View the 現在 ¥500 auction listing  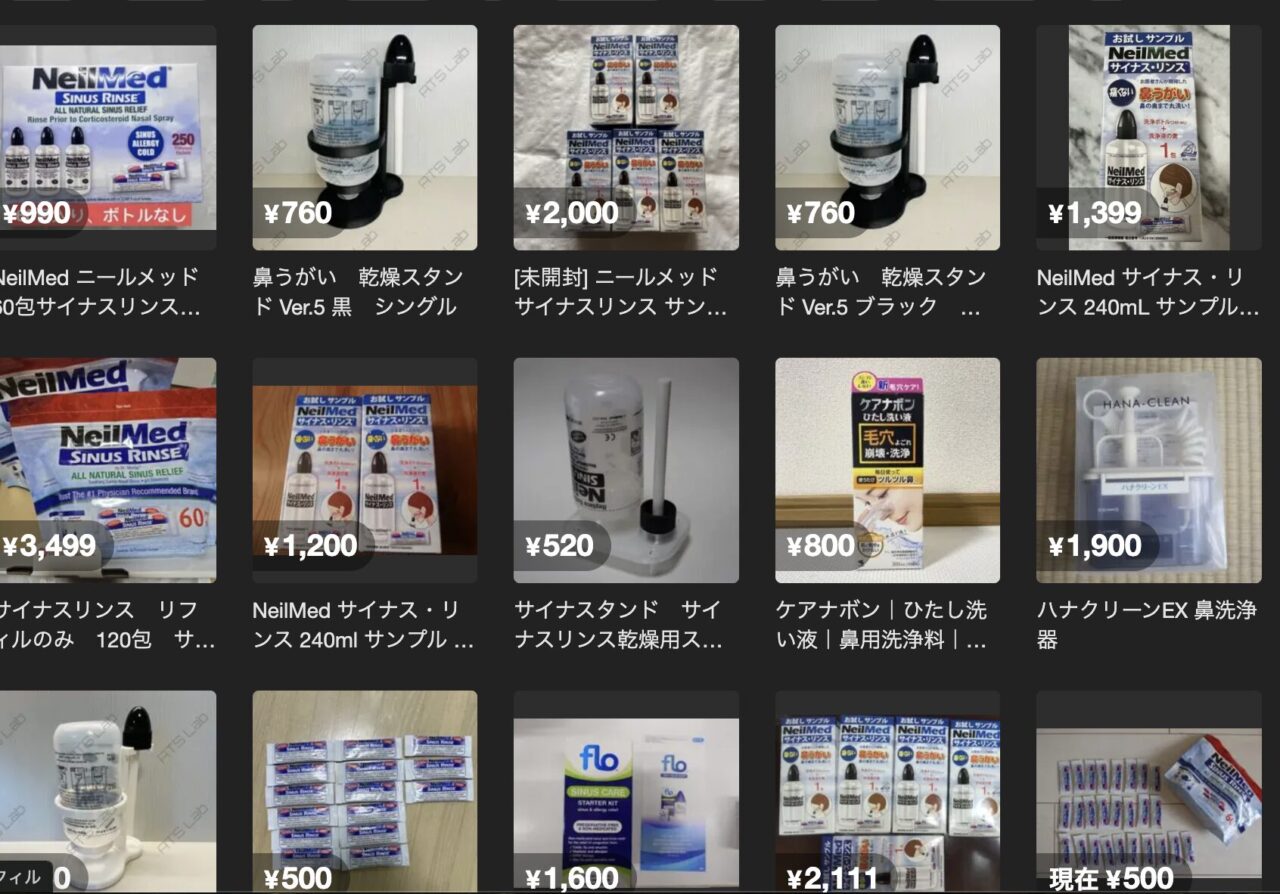(1148, 790)
